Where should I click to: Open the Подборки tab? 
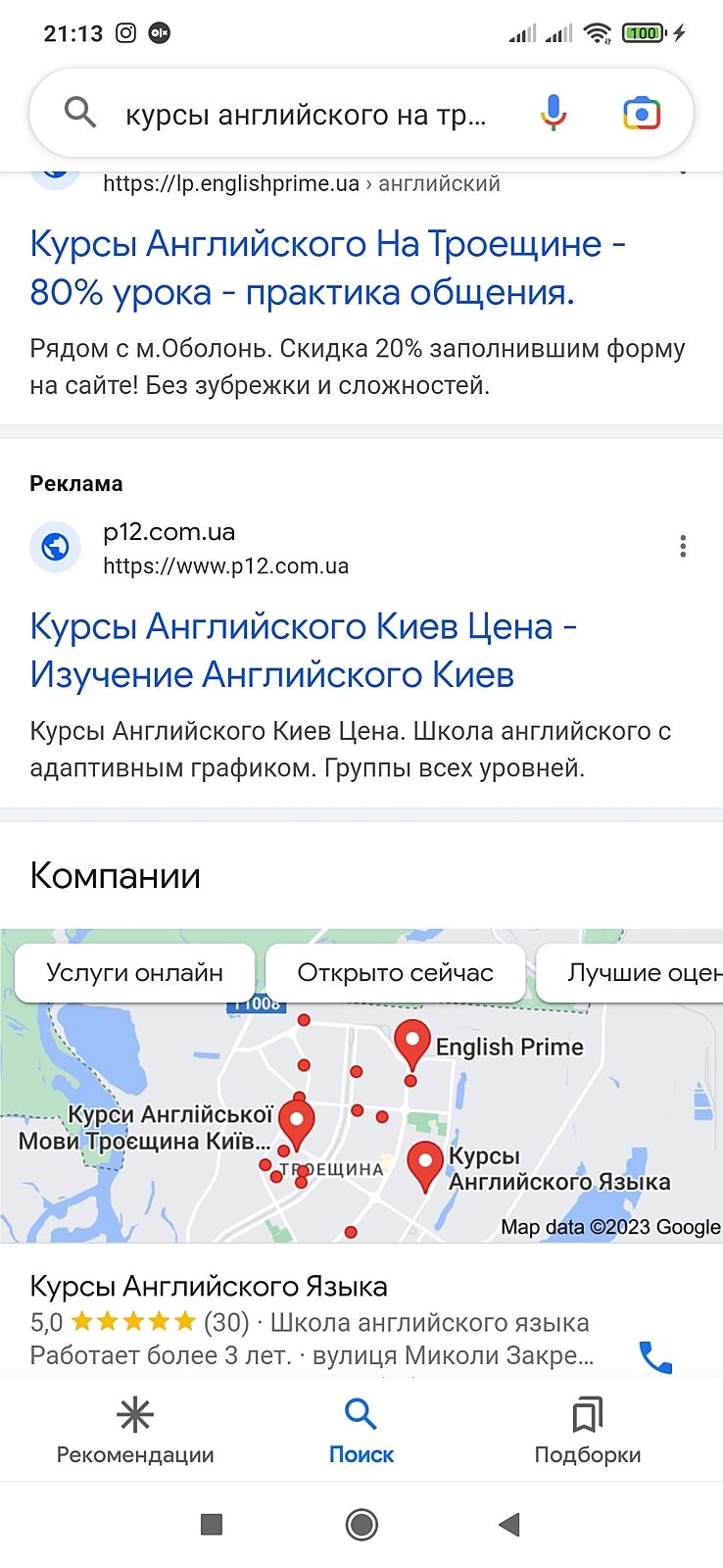click(587, 1431)
